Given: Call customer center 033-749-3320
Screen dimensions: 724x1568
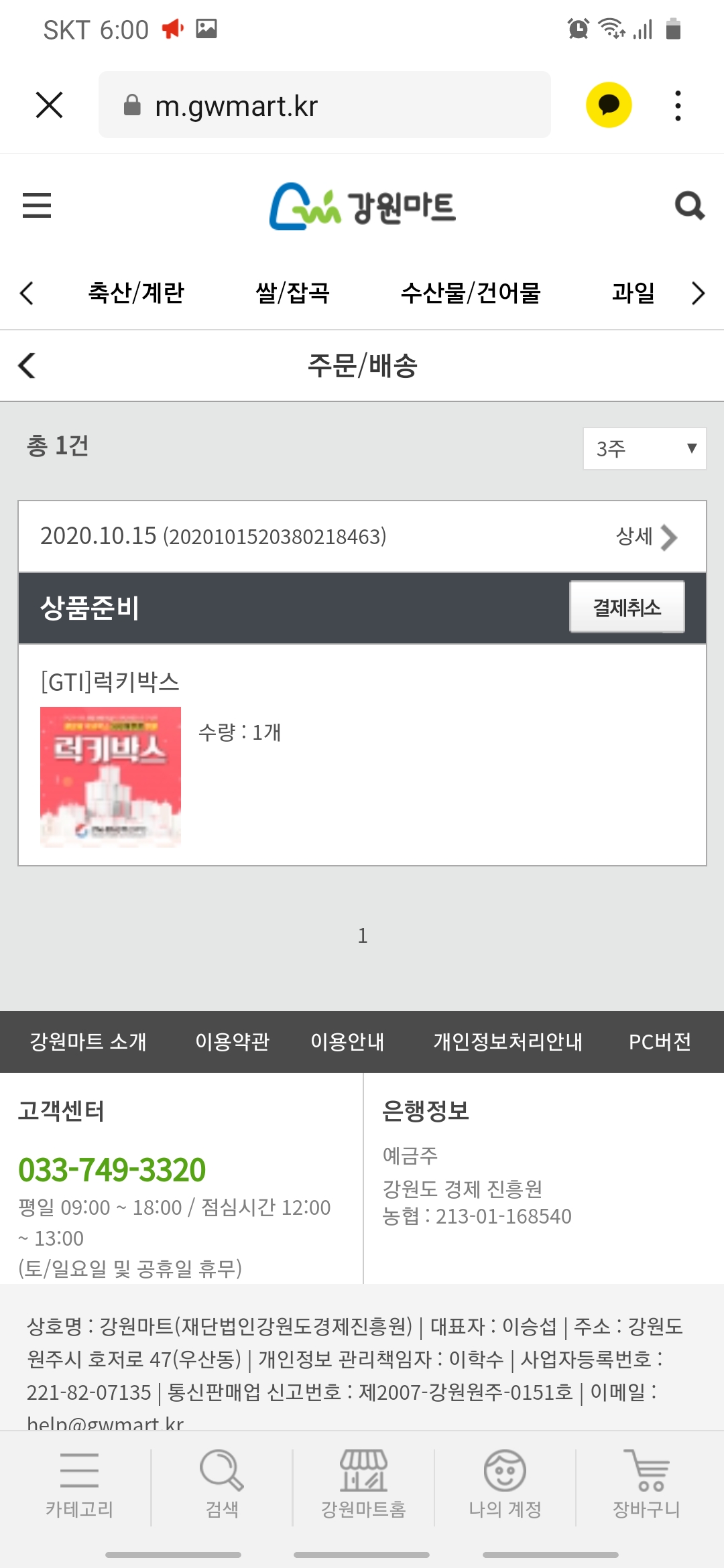Looking at the screenshot, I should point(112,1170).
